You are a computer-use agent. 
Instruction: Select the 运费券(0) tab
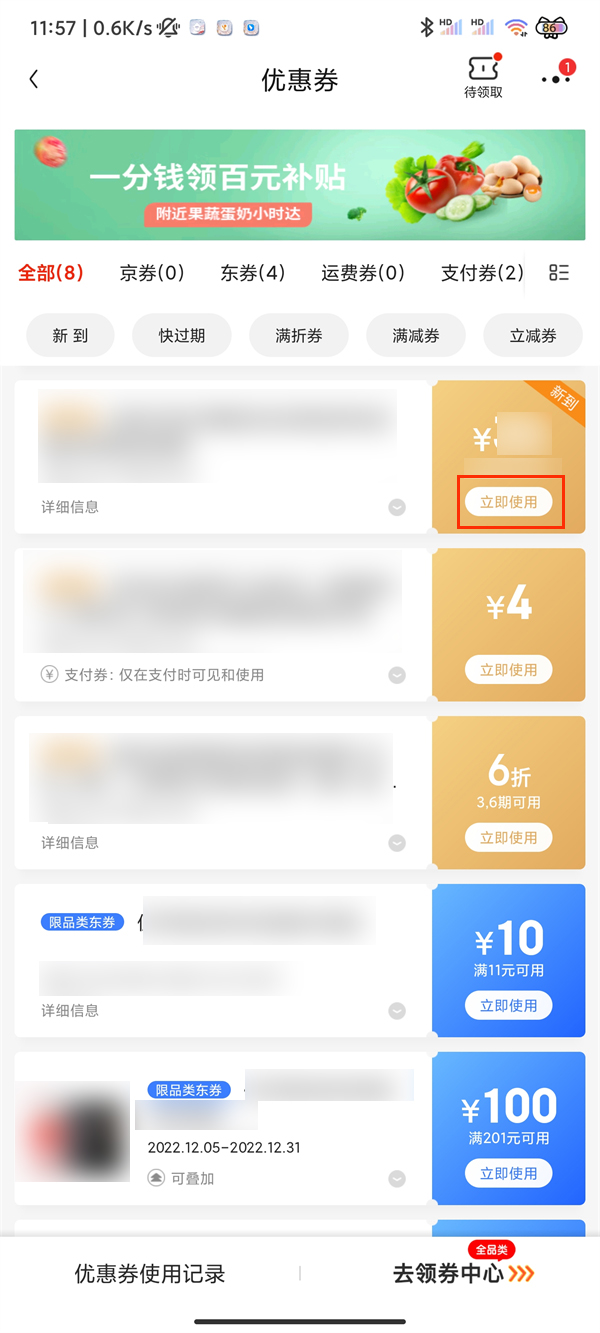pyautogui.click(x=363, y=273)
